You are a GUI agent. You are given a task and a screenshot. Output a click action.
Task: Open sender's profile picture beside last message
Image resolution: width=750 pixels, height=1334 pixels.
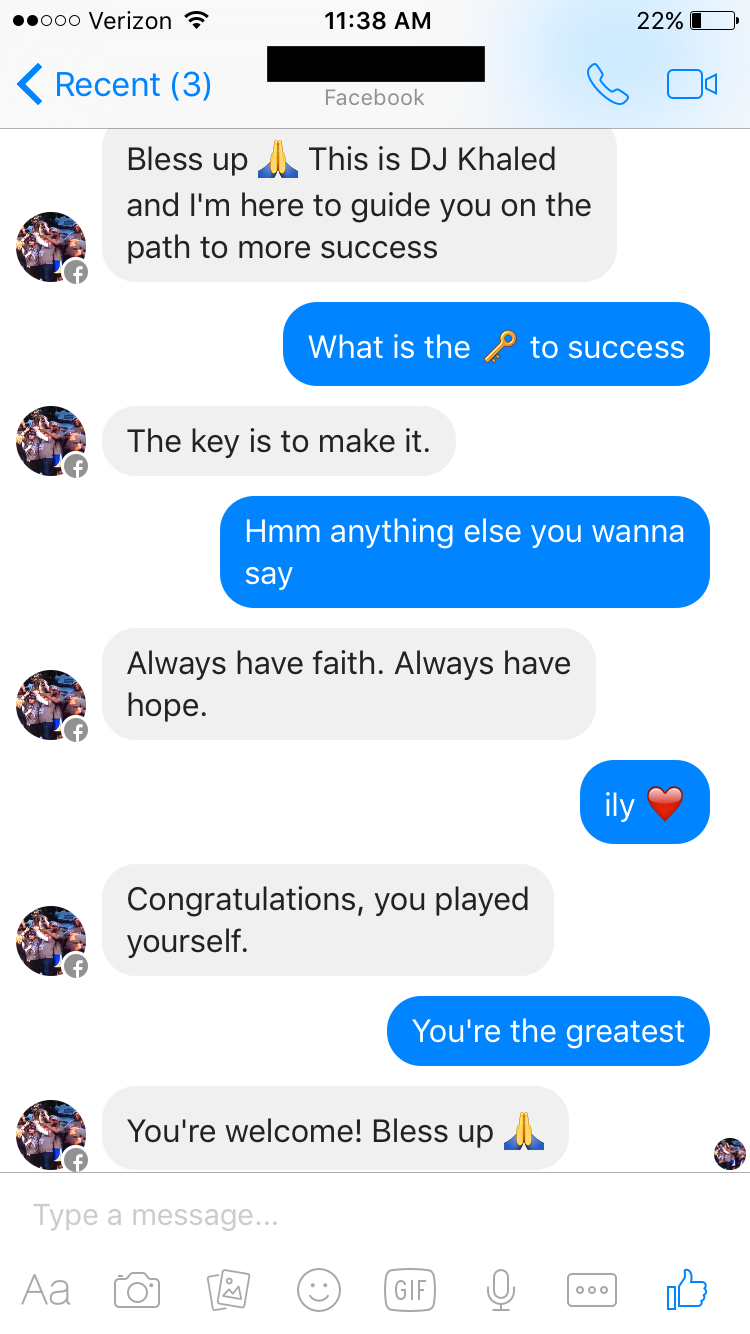coord(50,1134)
